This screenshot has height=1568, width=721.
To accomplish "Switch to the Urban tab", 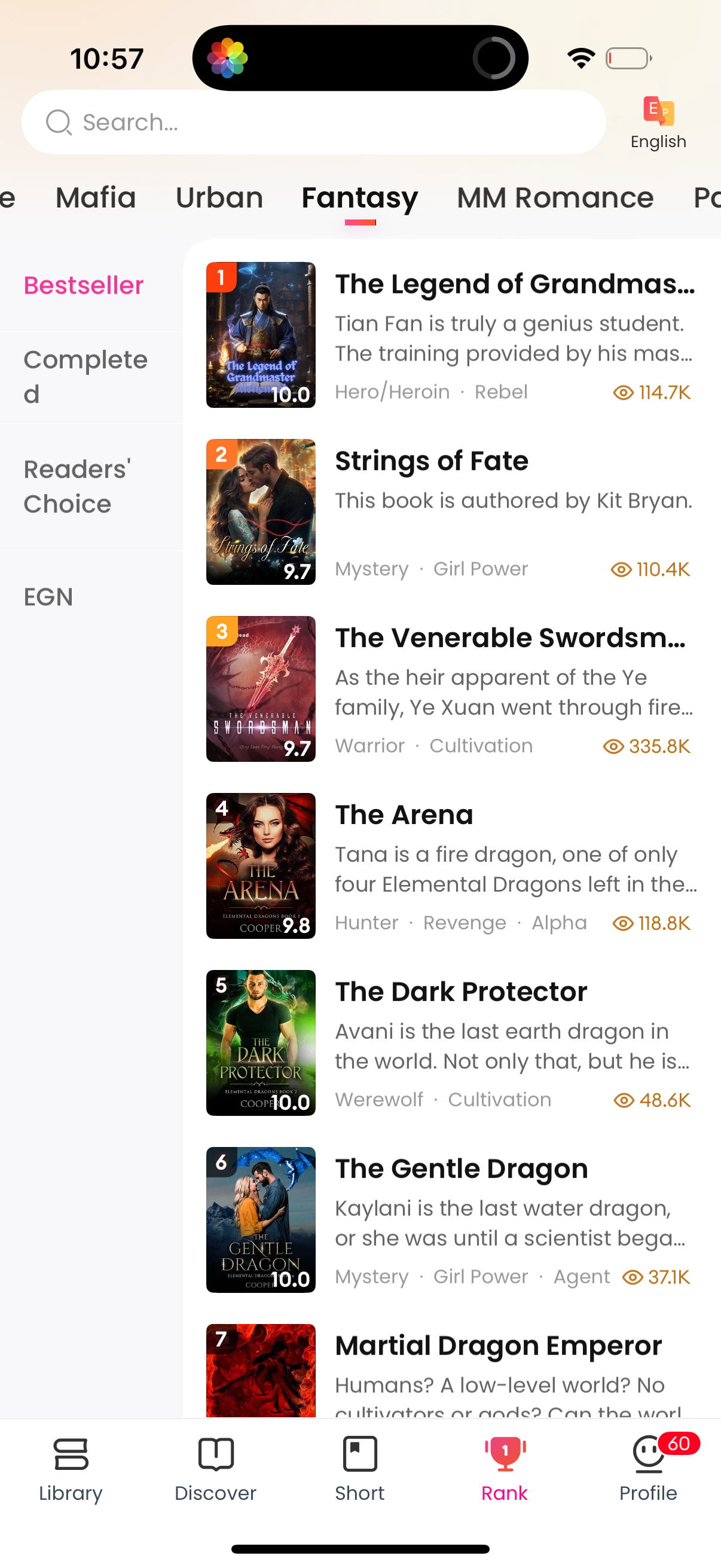I will coord(219,198).
